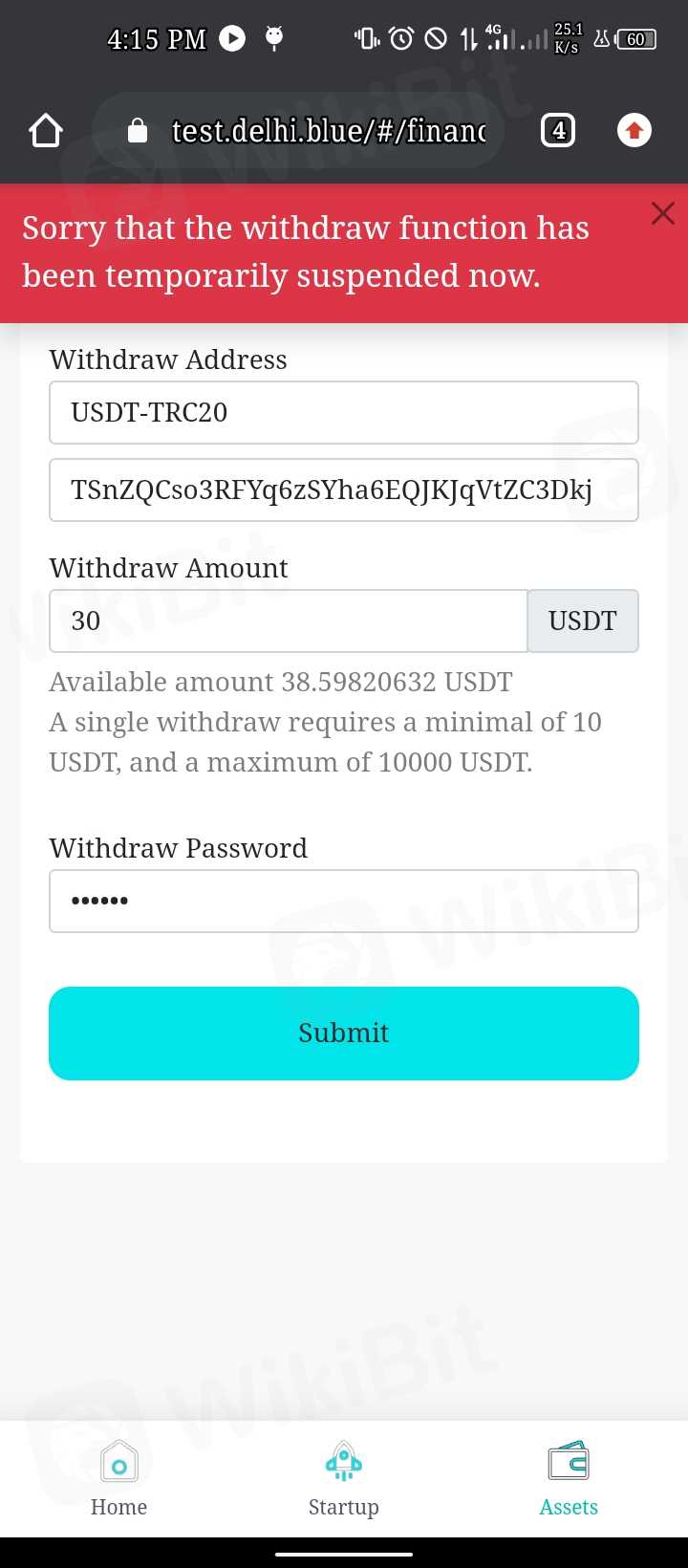Open the Assets tab
The image size is (688, 1568).
(x=569, y=1479)
